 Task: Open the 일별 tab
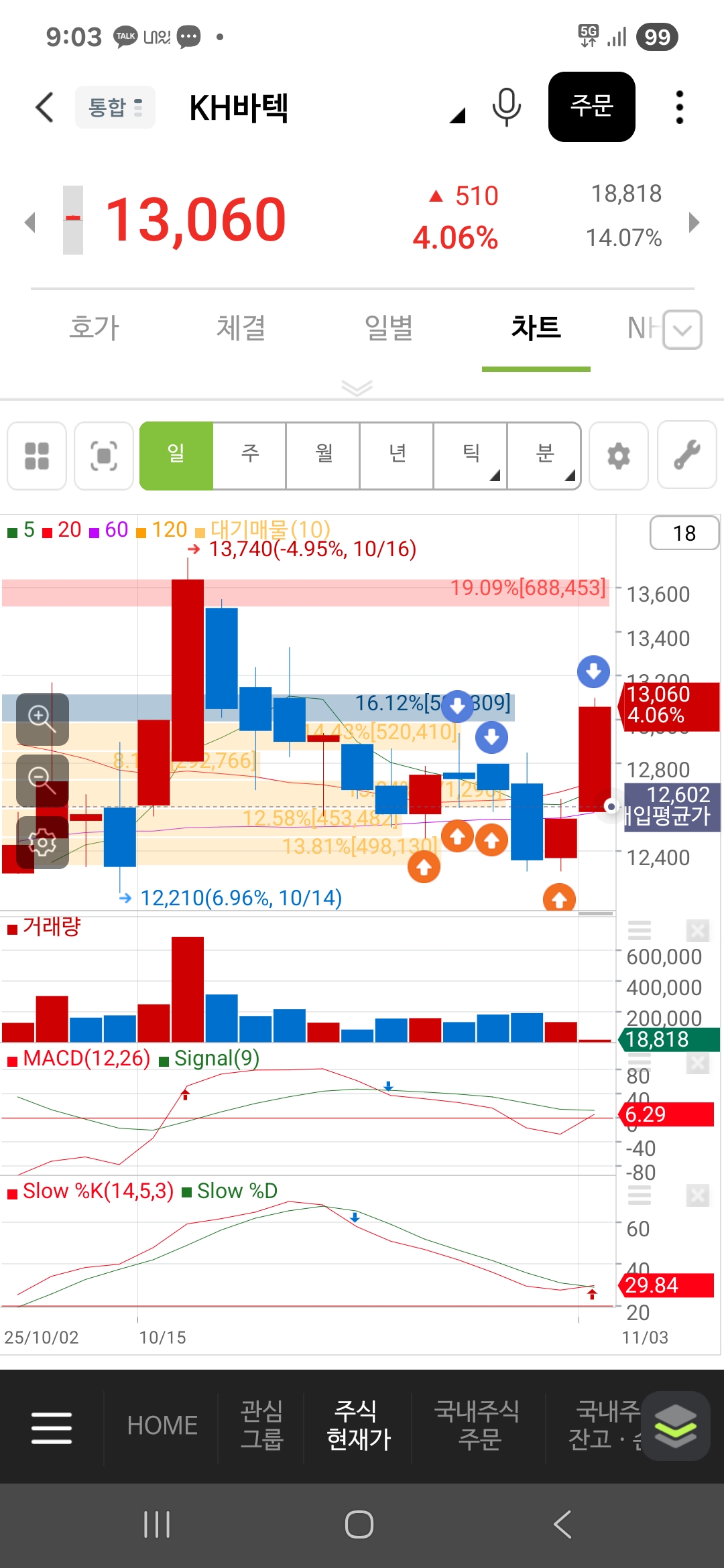(x=388, y=328)
